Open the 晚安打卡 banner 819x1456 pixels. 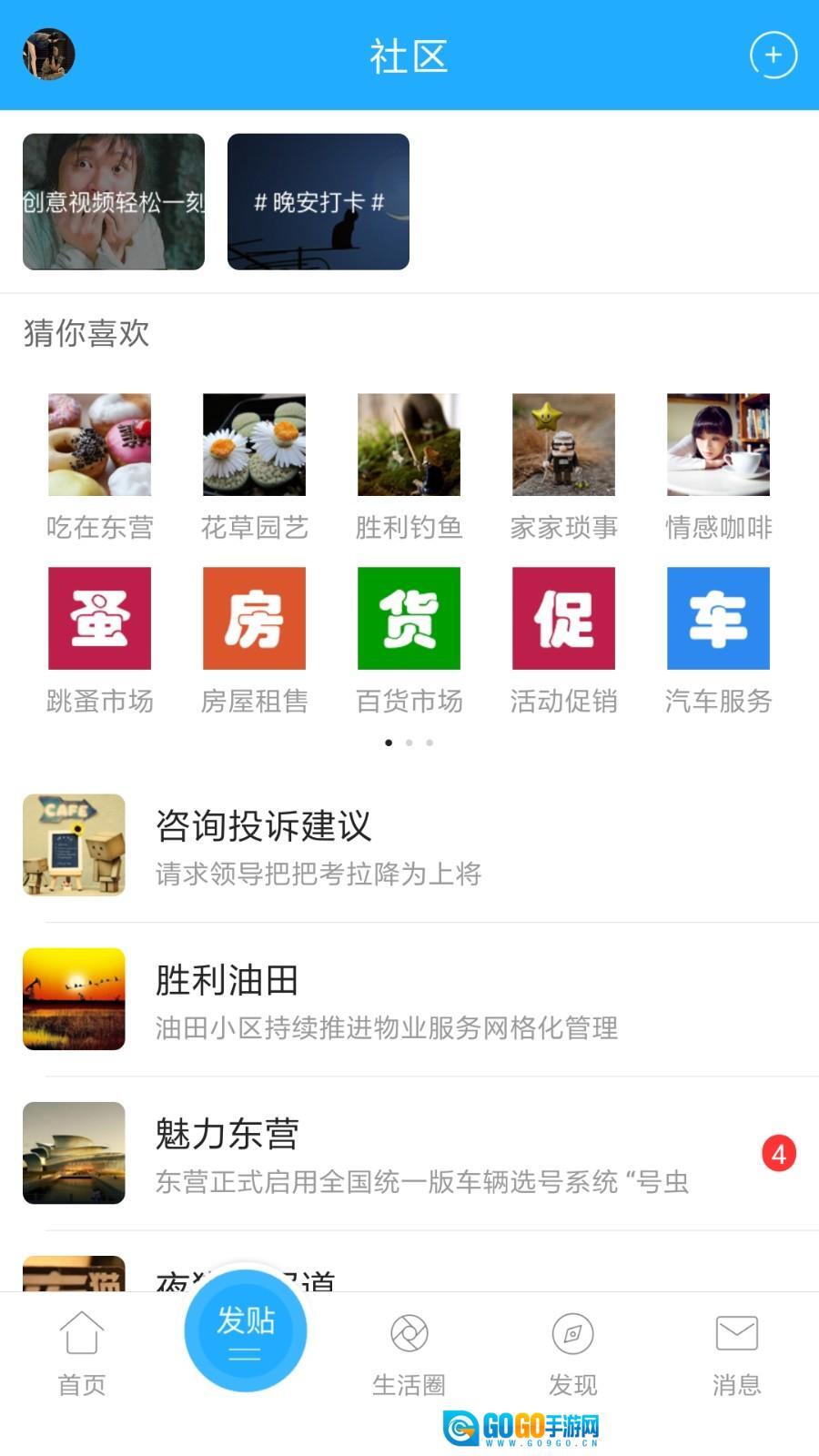(x=318, y=202)
